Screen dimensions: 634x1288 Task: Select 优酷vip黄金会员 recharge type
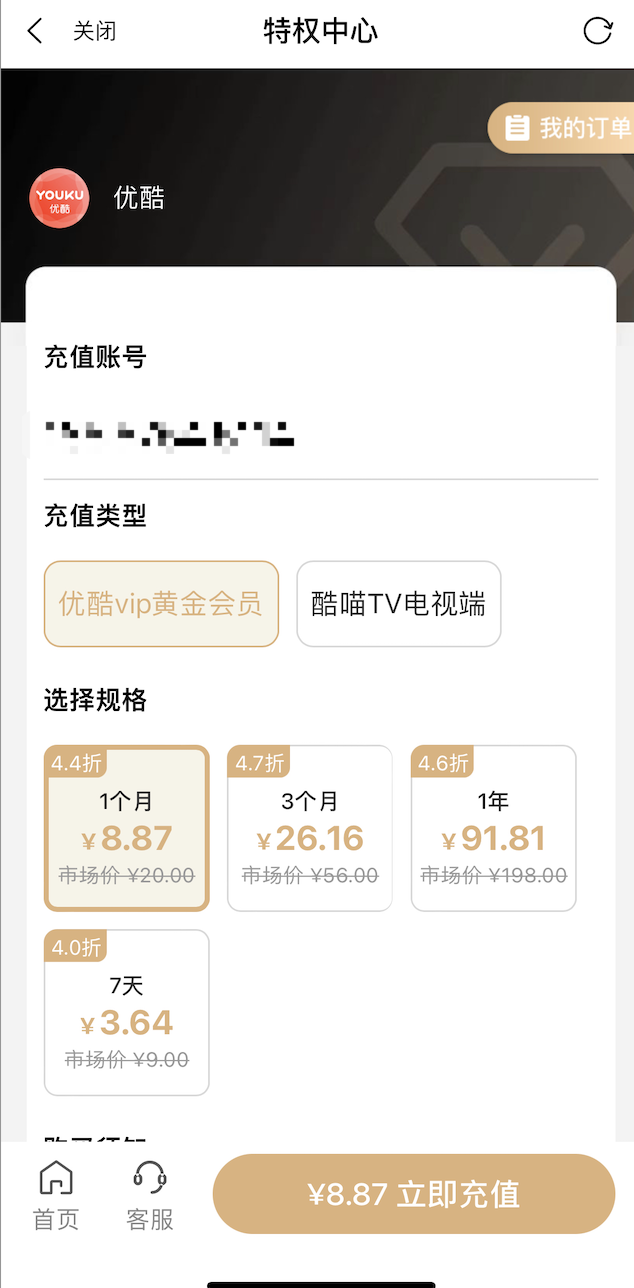tap(161, 604)
